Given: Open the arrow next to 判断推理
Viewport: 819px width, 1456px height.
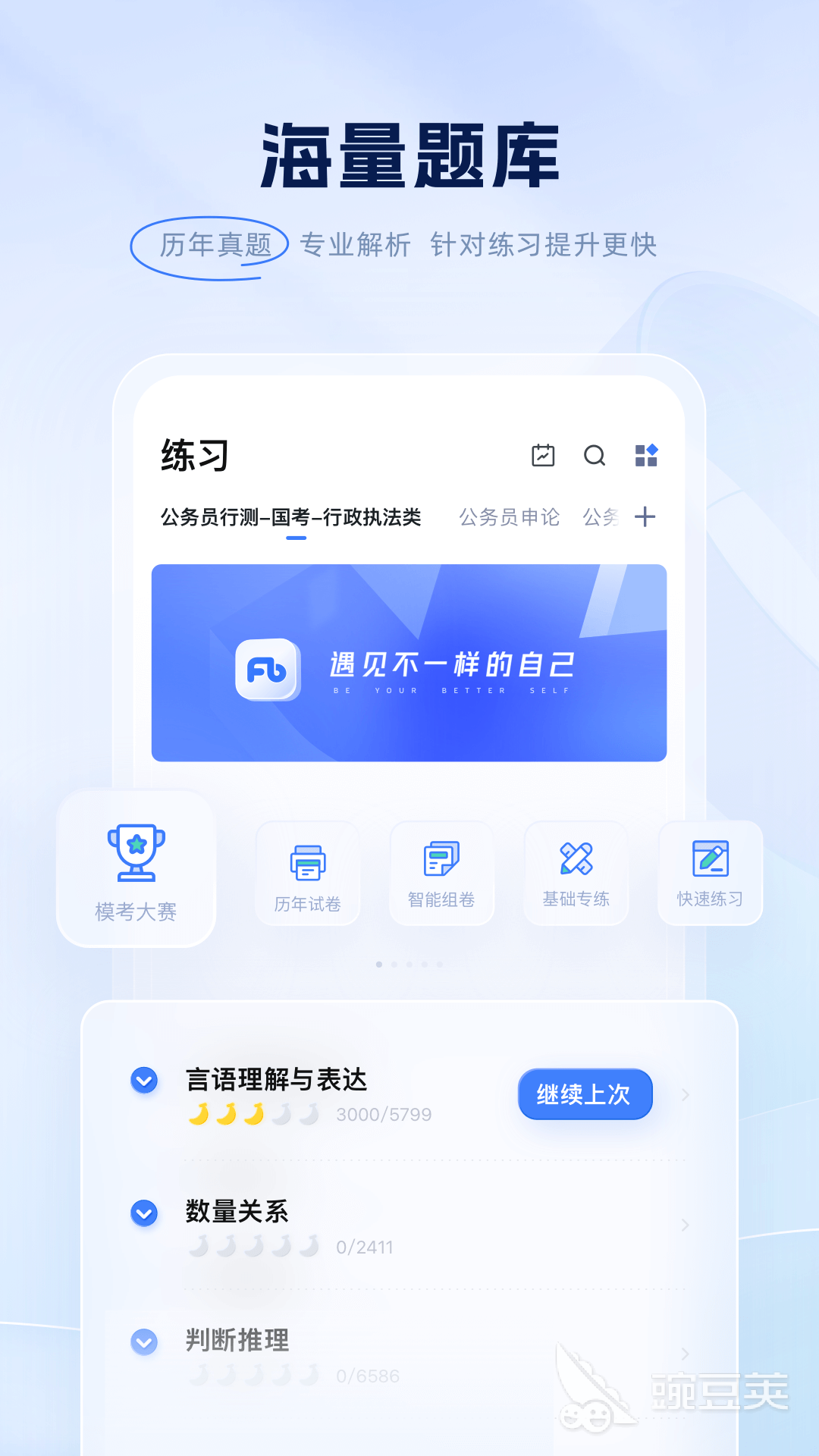Looking at the screenshot, I should point(686,1354).
